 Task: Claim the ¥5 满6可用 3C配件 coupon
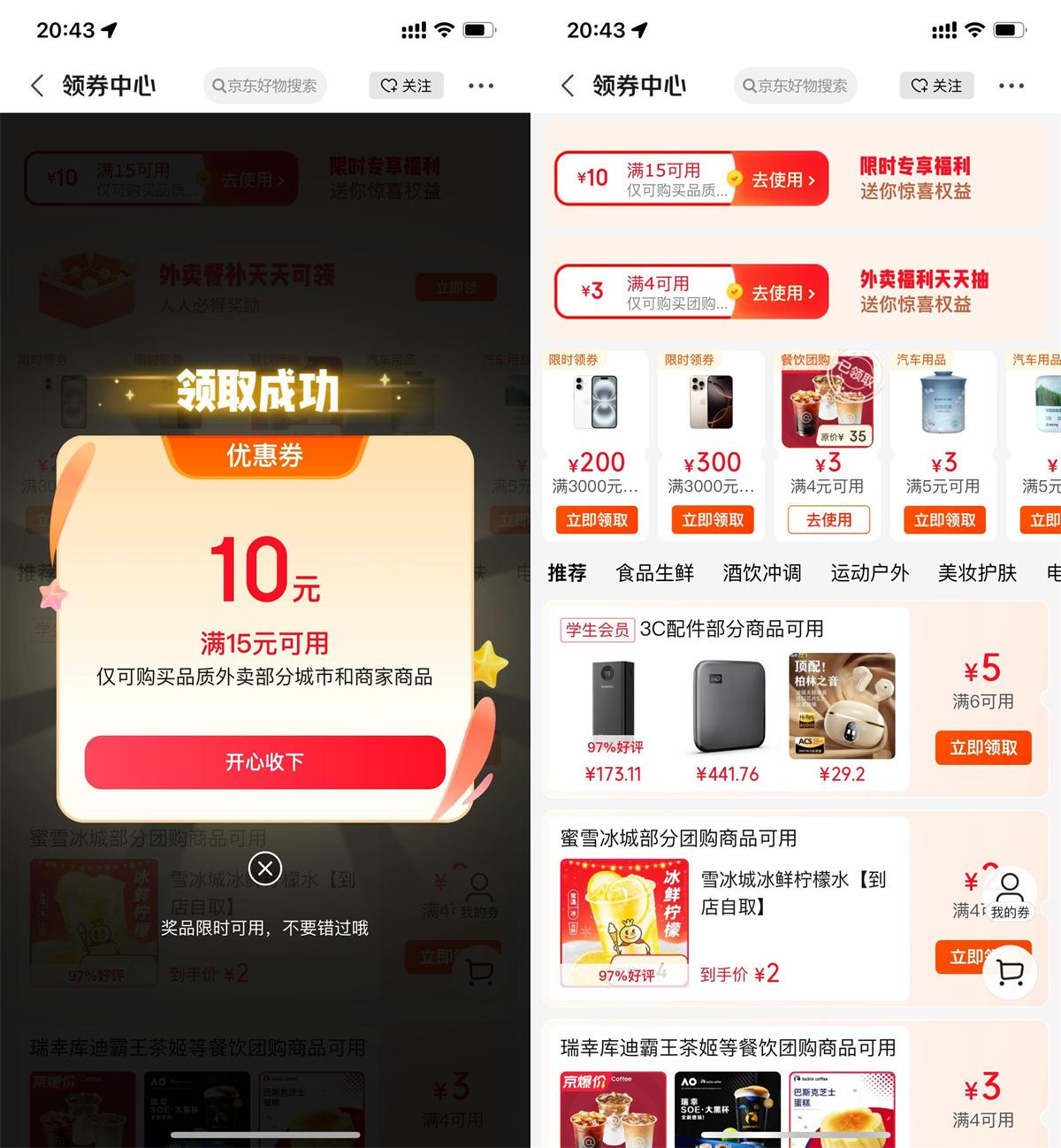click(983, 748)
